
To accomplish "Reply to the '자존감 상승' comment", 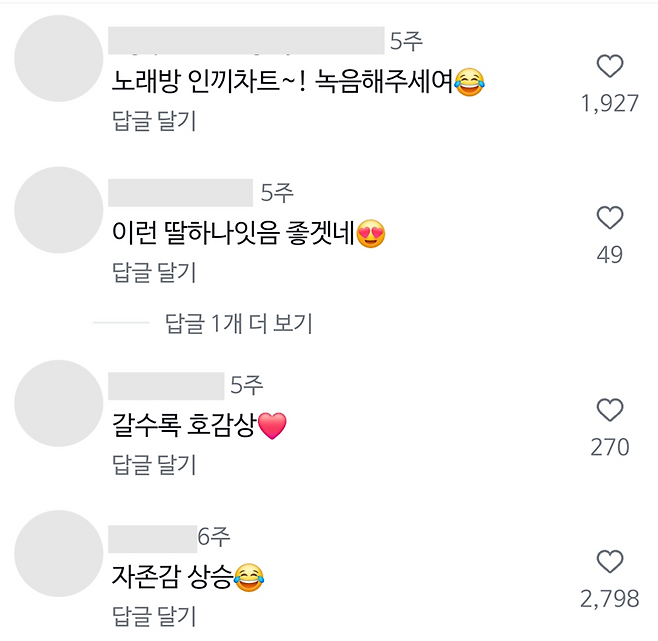I will (x=153, y=615).
